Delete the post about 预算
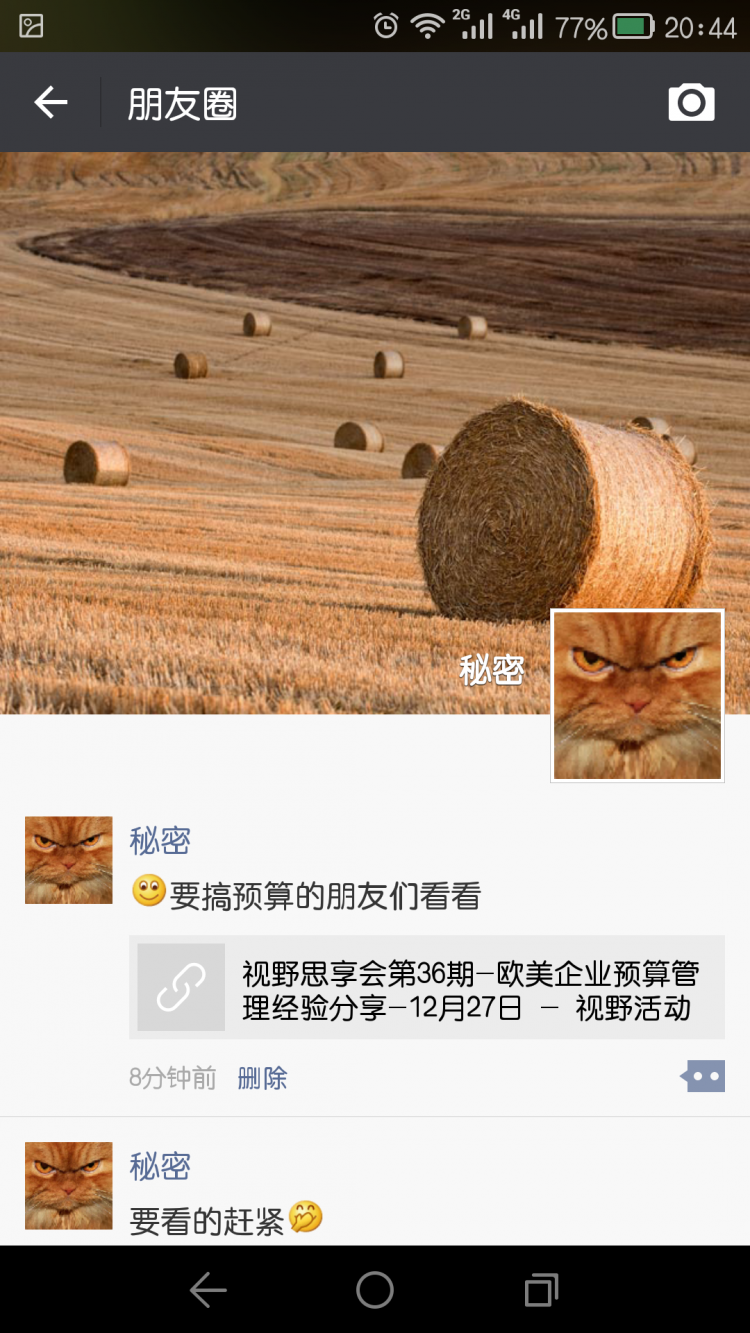The image size is (750, 1333). tap(262, 1078)
